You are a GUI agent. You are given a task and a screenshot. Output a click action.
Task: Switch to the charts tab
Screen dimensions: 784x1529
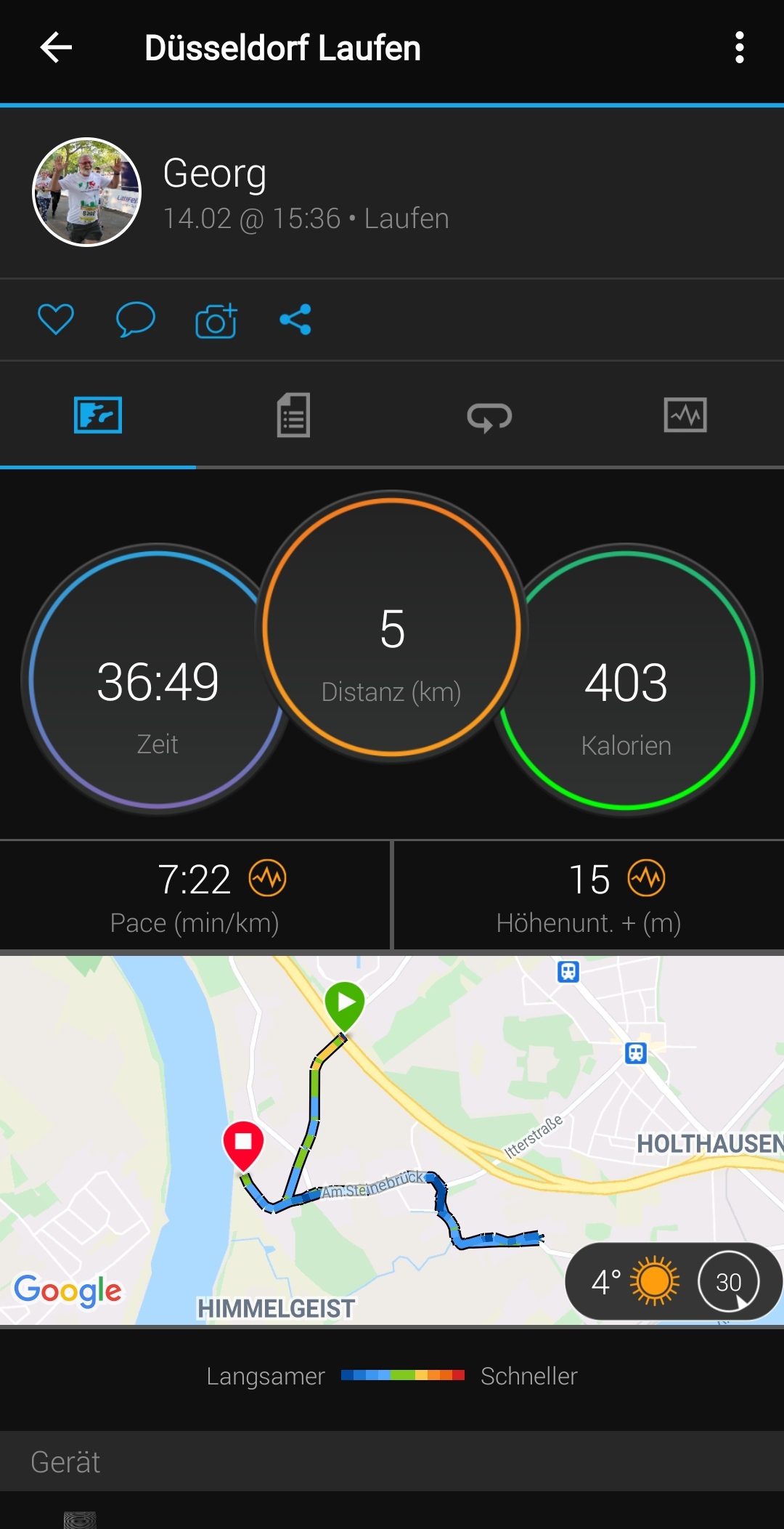coord(685,415)
